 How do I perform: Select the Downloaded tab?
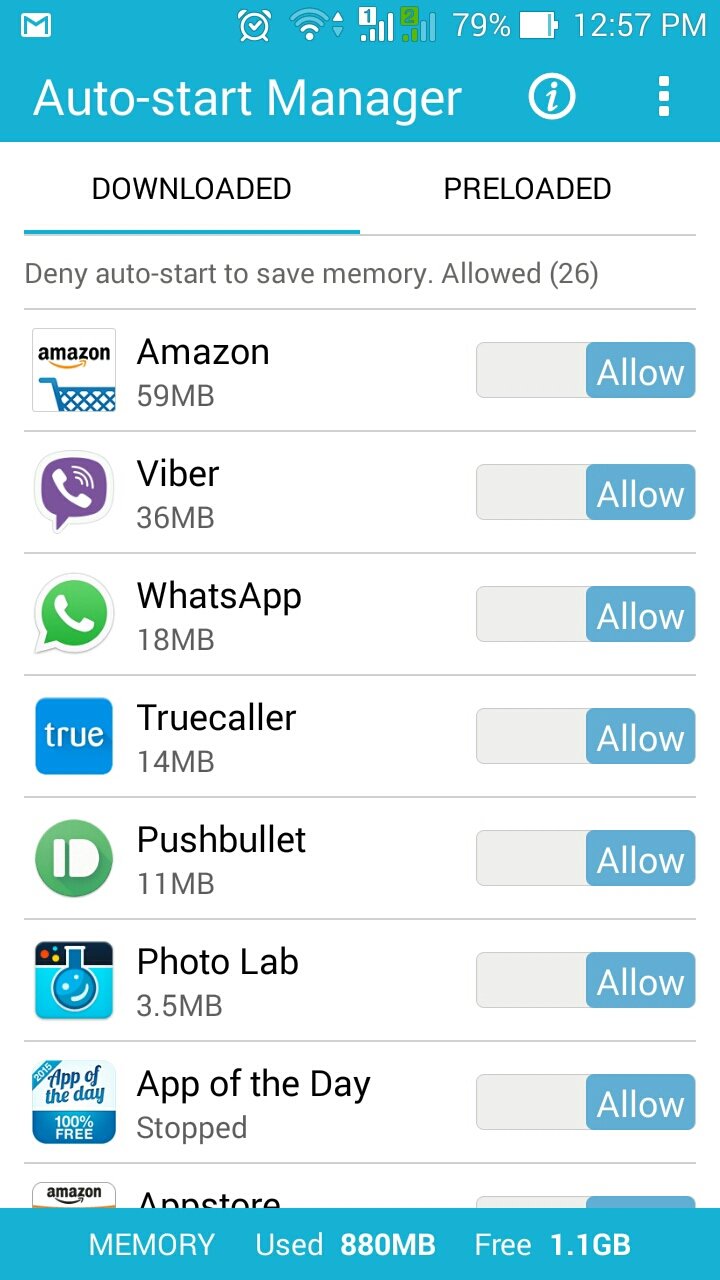click(x=192, y=189)
